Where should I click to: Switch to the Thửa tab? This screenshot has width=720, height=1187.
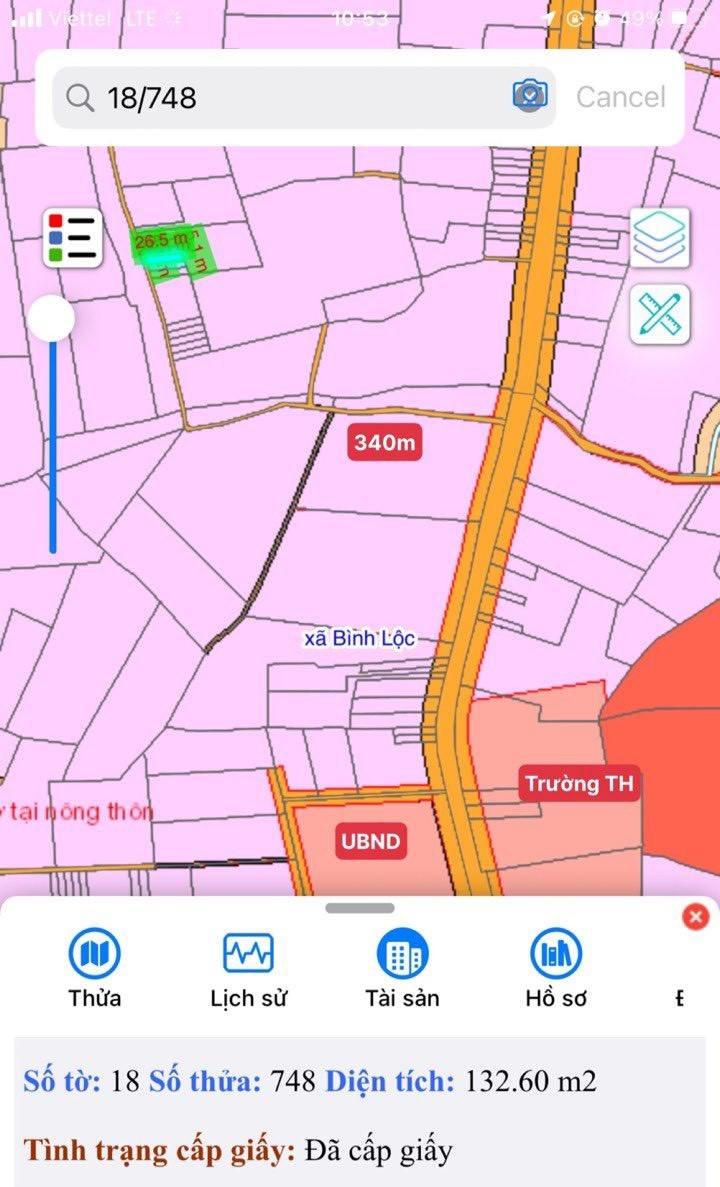pos(95,966)
